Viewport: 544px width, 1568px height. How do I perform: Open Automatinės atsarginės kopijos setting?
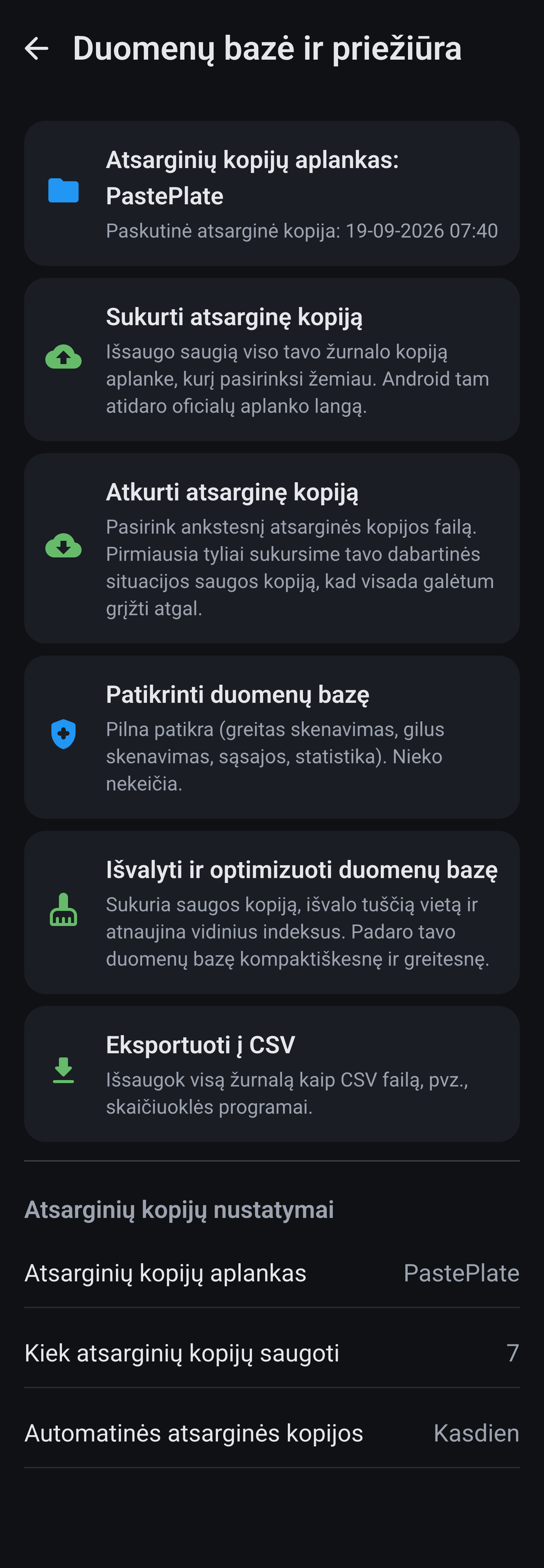pos(272,1434)
